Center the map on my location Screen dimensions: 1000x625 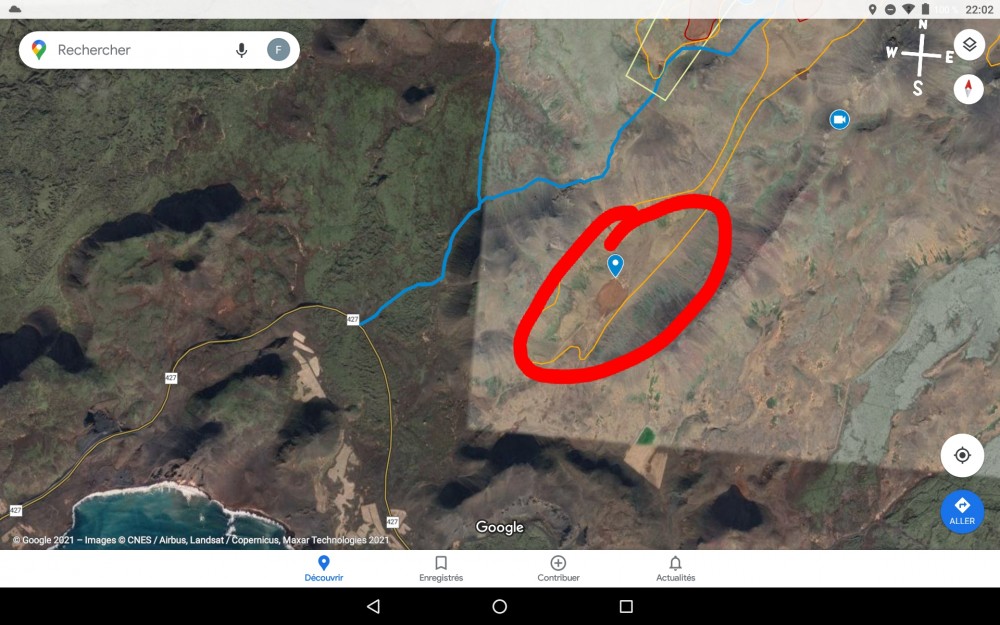coord(962,455)
